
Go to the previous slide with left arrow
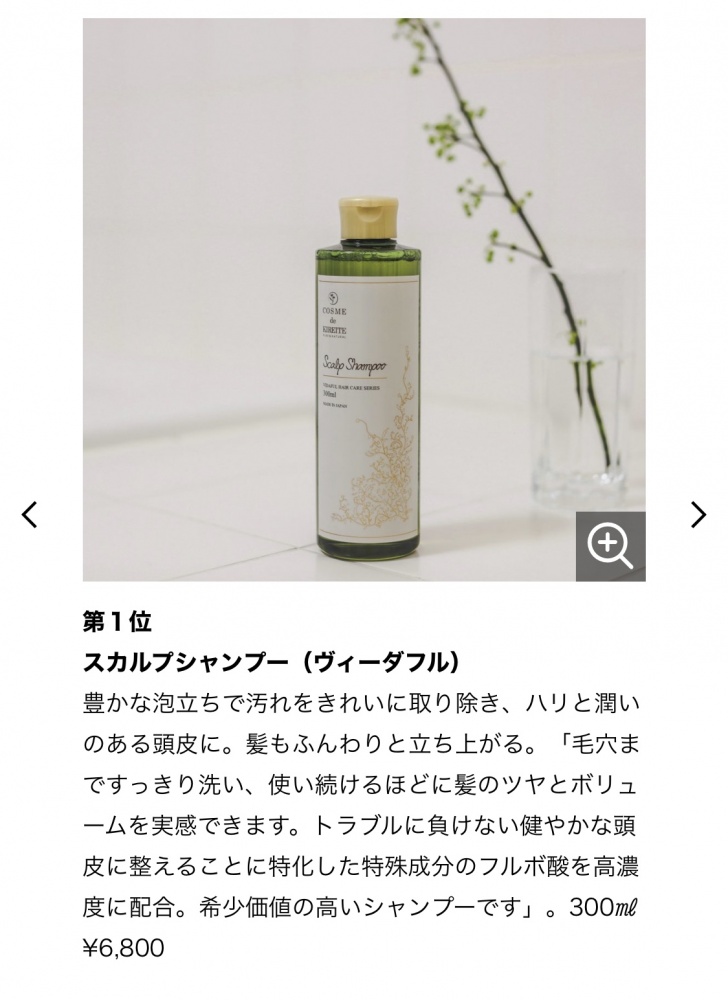coord(30,514)
